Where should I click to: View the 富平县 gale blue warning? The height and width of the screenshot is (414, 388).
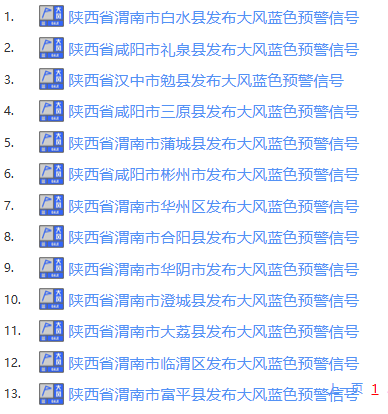214,394
